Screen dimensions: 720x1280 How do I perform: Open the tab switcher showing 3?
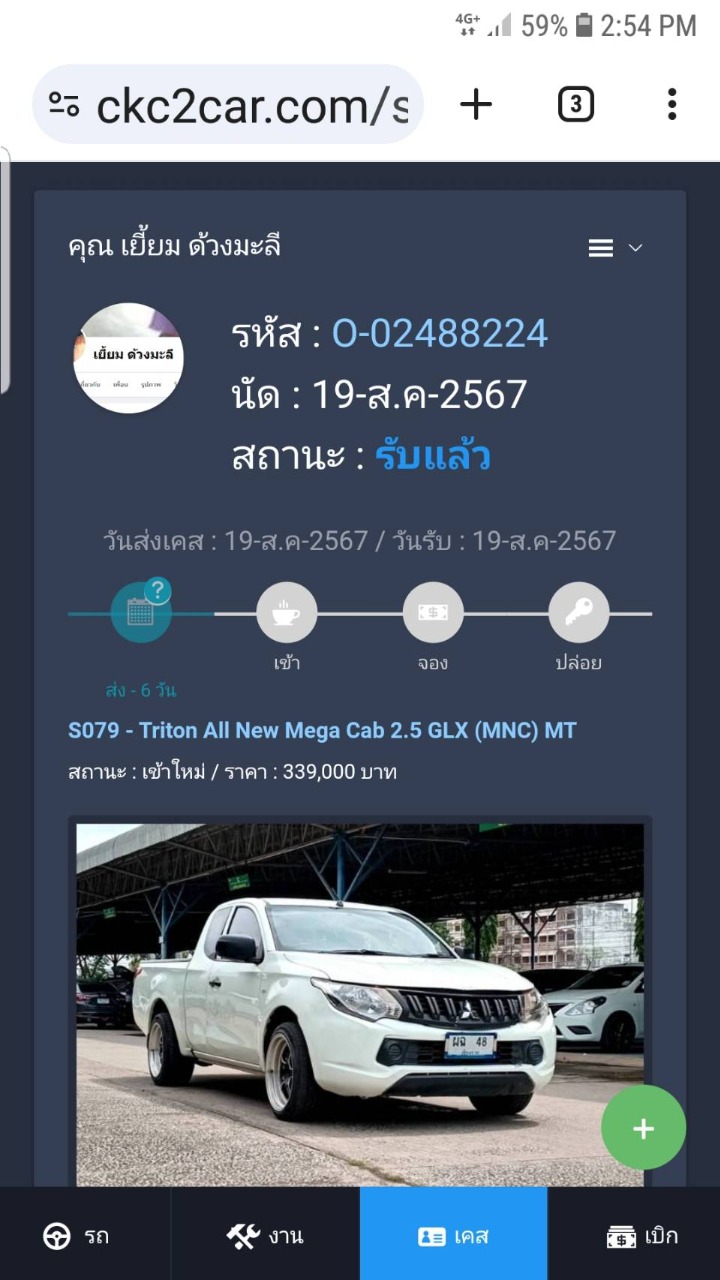point(575,104)
